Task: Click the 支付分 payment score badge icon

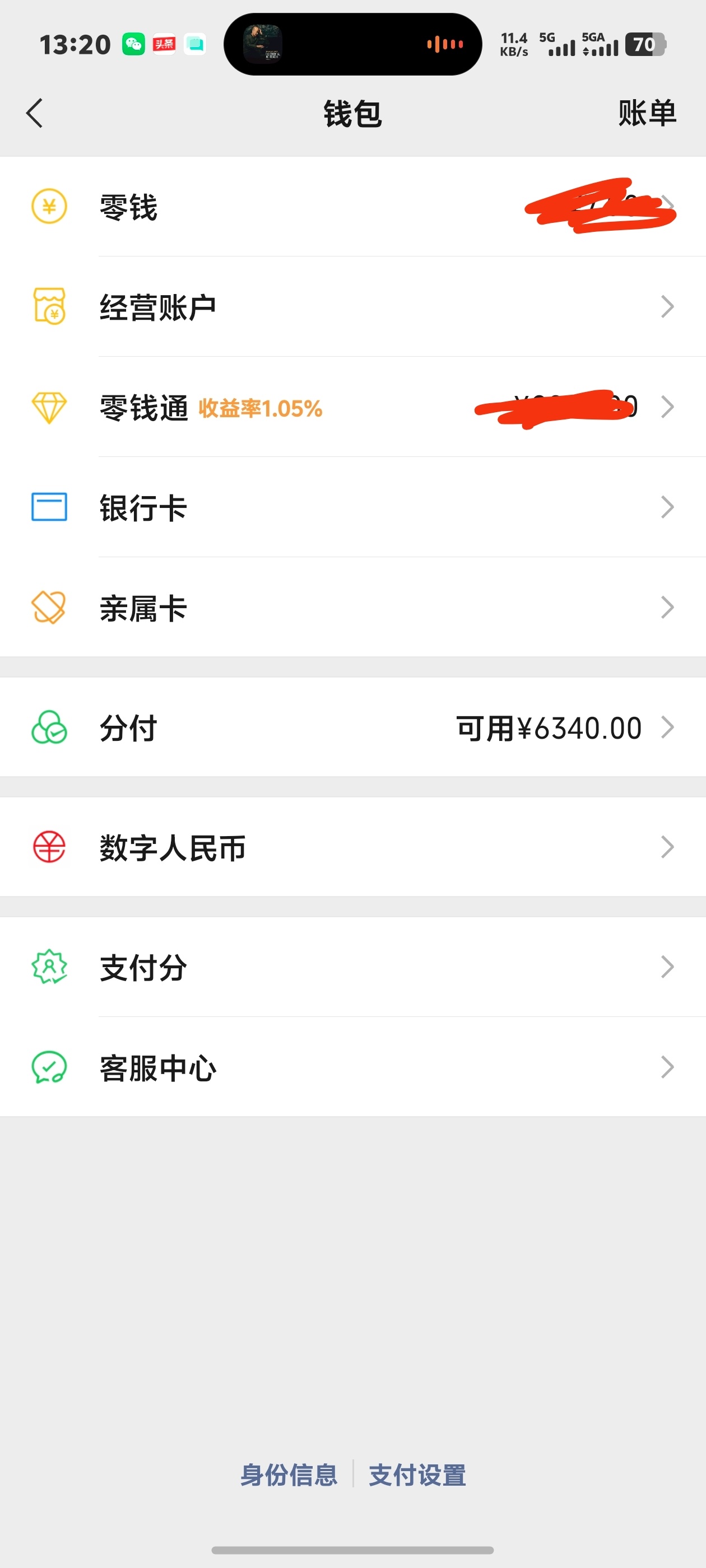Action: pos(50,968)
